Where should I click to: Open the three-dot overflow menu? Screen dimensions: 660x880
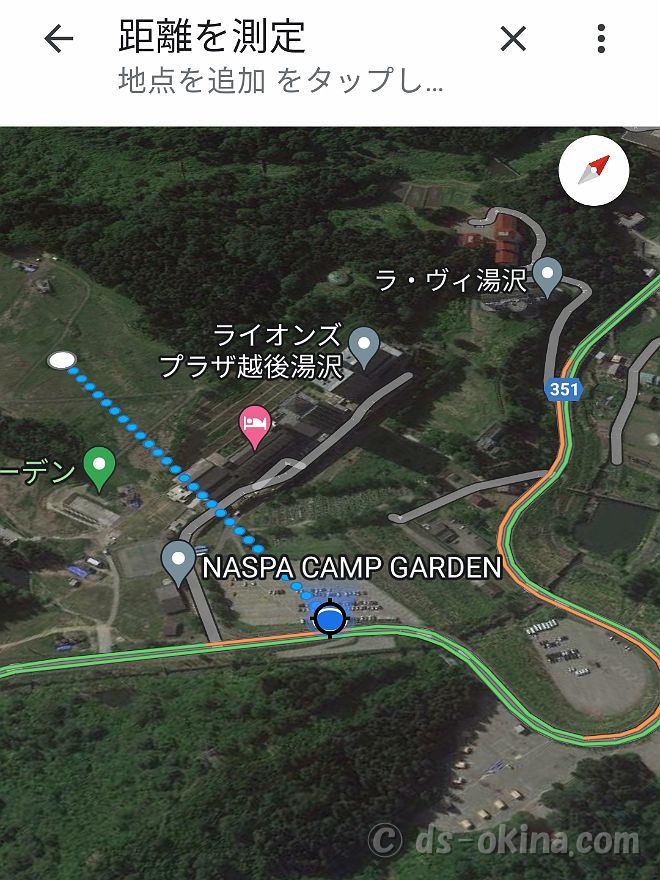click(x=601, y=39)
